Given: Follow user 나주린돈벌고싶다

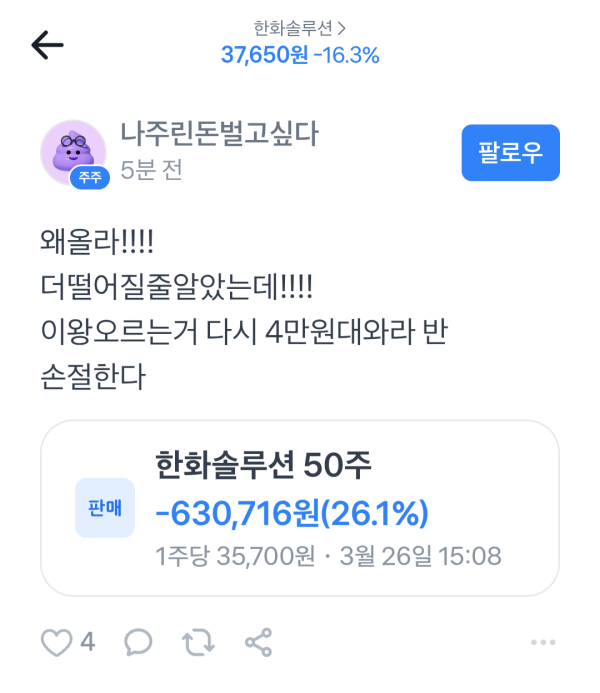Looking at the screenshot, I should [510, 153].
